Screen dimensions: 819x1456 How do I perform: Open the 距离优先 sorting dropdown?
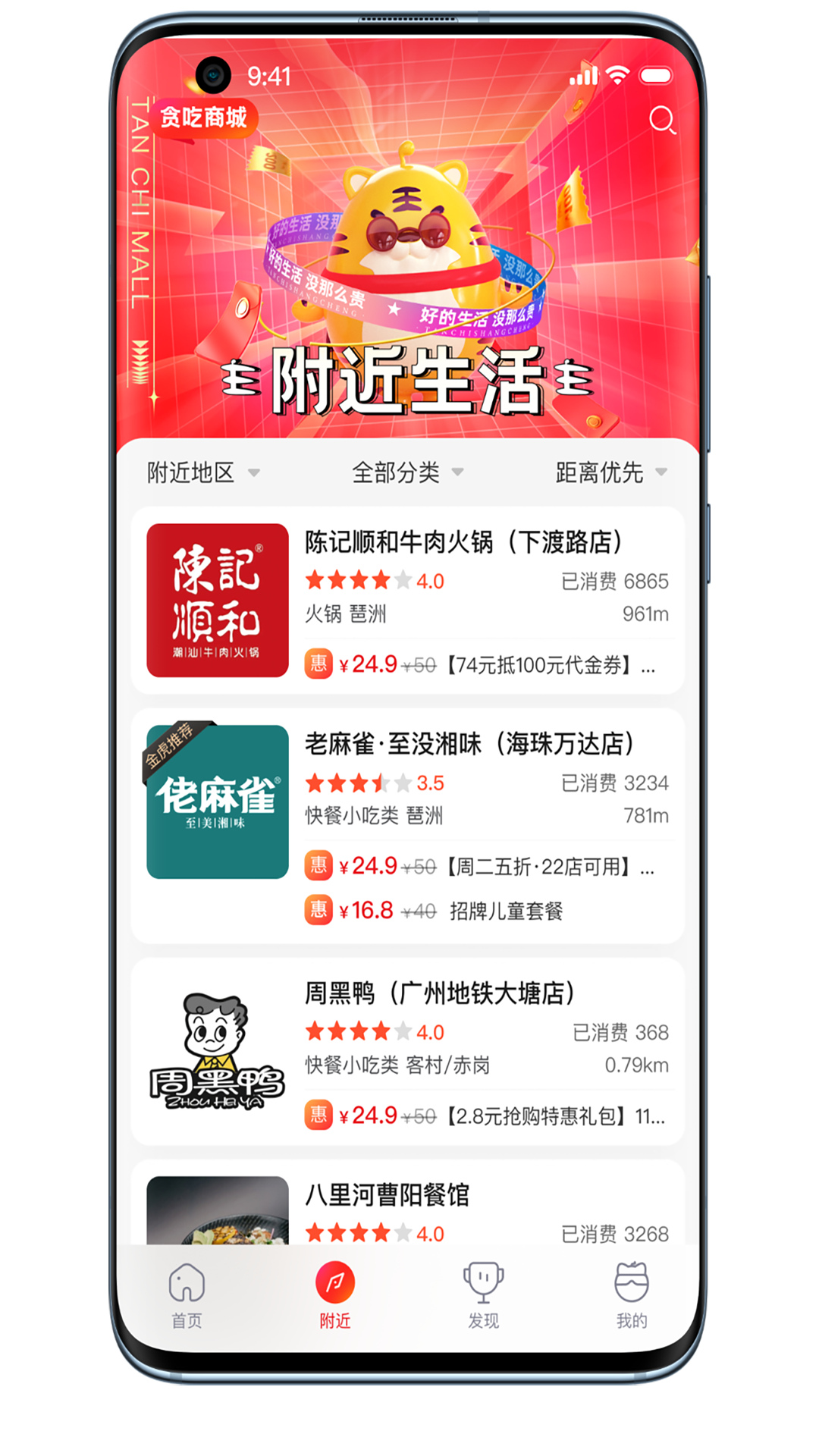point(611,472)
